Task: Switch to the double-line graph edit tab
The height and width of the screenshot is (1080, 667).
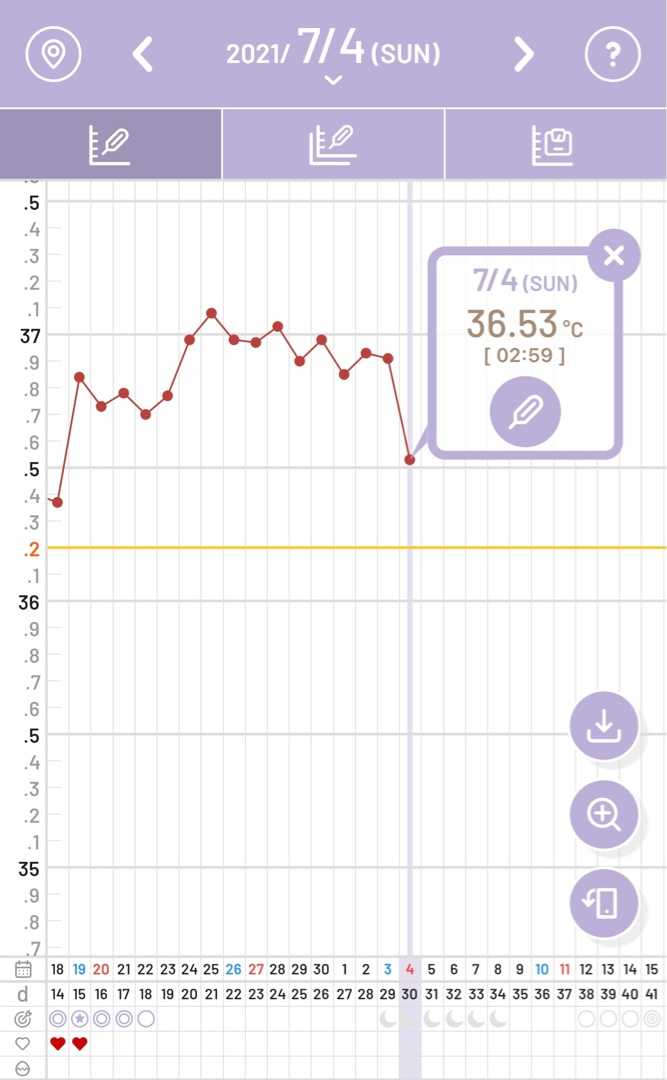Action: coord(333,144)
